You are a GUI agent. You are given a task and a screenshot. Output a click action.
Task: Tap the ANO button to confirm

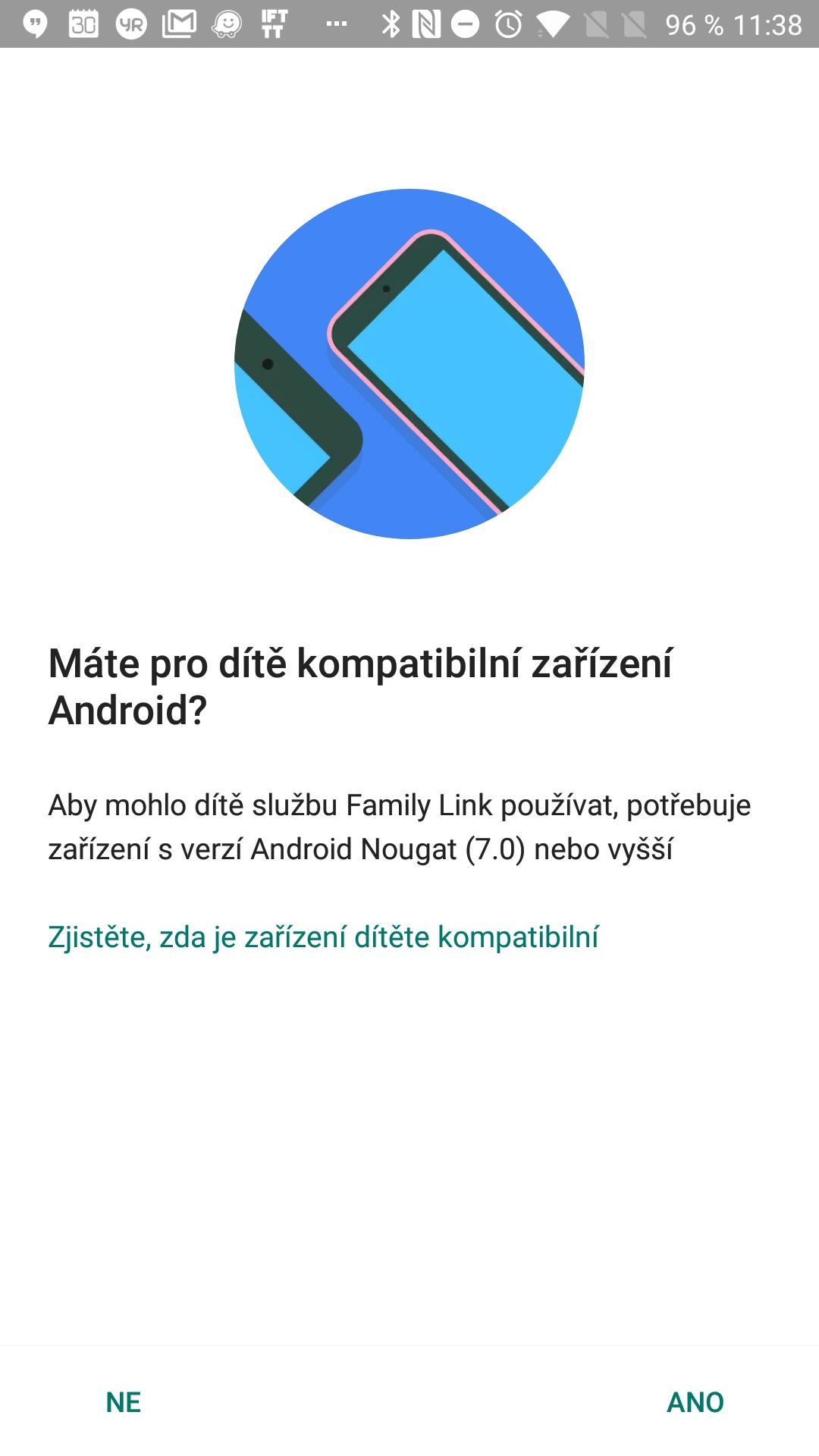point(695,1402)
